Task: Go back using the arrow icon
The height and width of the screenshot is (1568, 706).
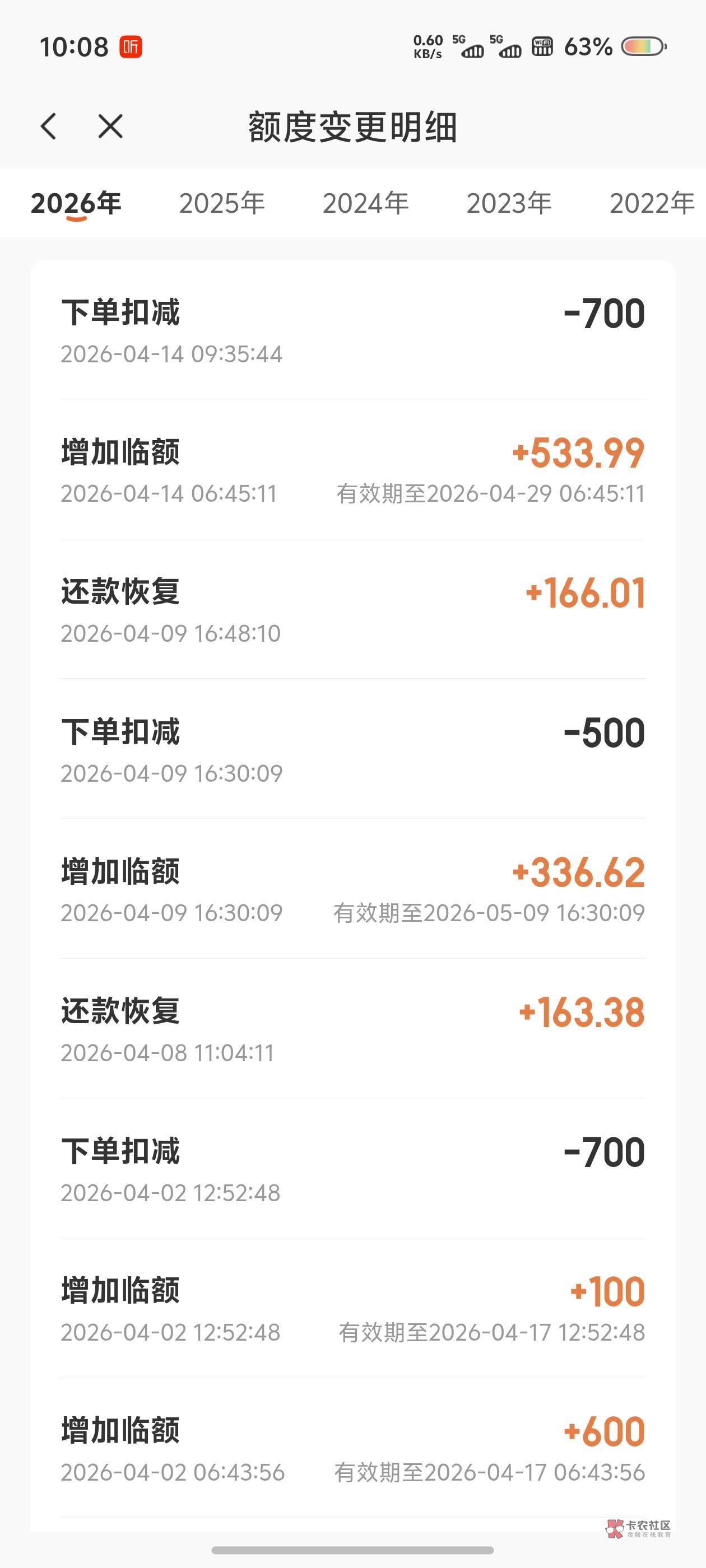Action: pyautogui.click(x=49, y=127)
